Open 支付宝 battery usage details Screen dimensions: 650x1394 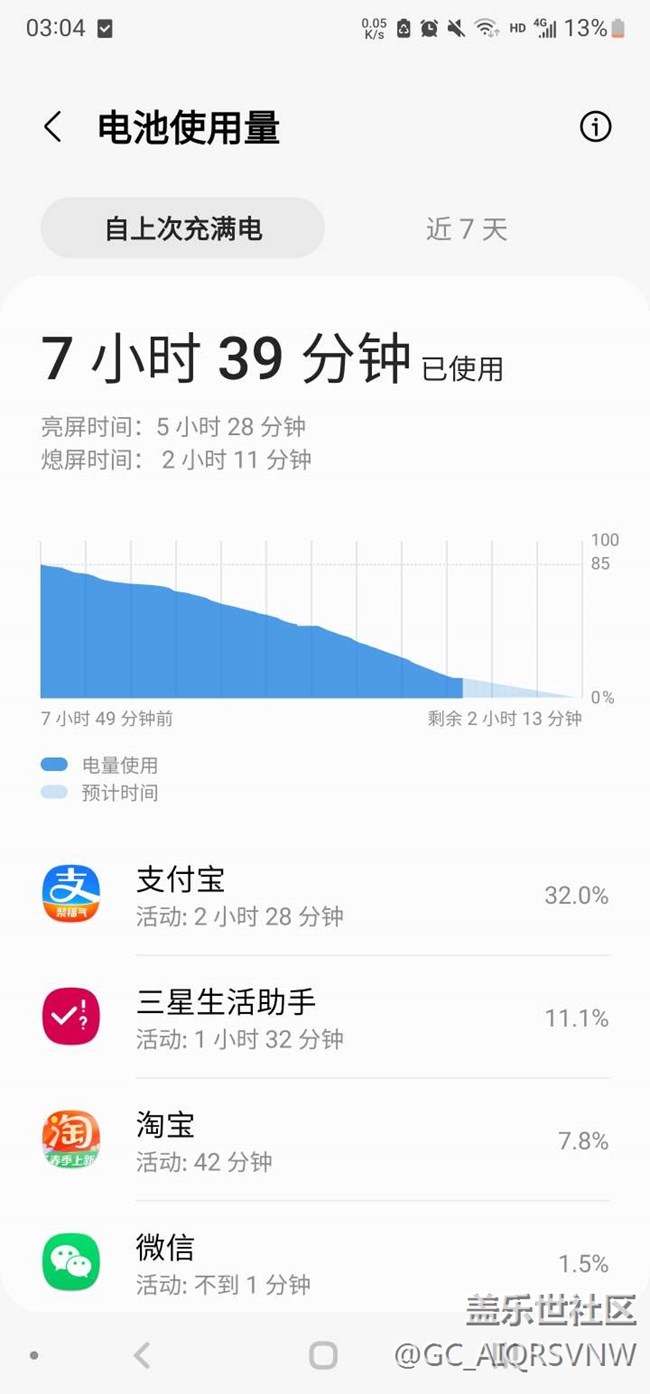pos(325,895)
